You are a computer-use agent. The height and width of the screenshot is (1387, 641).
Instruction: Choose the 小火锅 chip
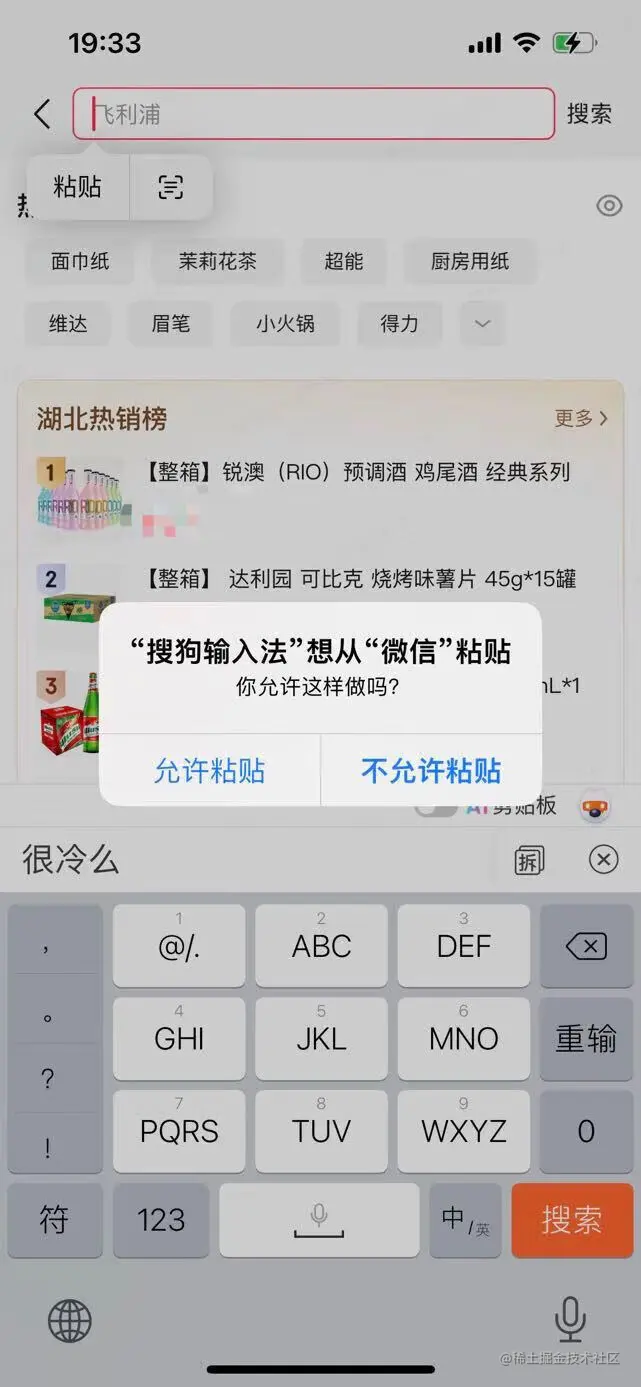pyautogui.click(x=285, y=324)
